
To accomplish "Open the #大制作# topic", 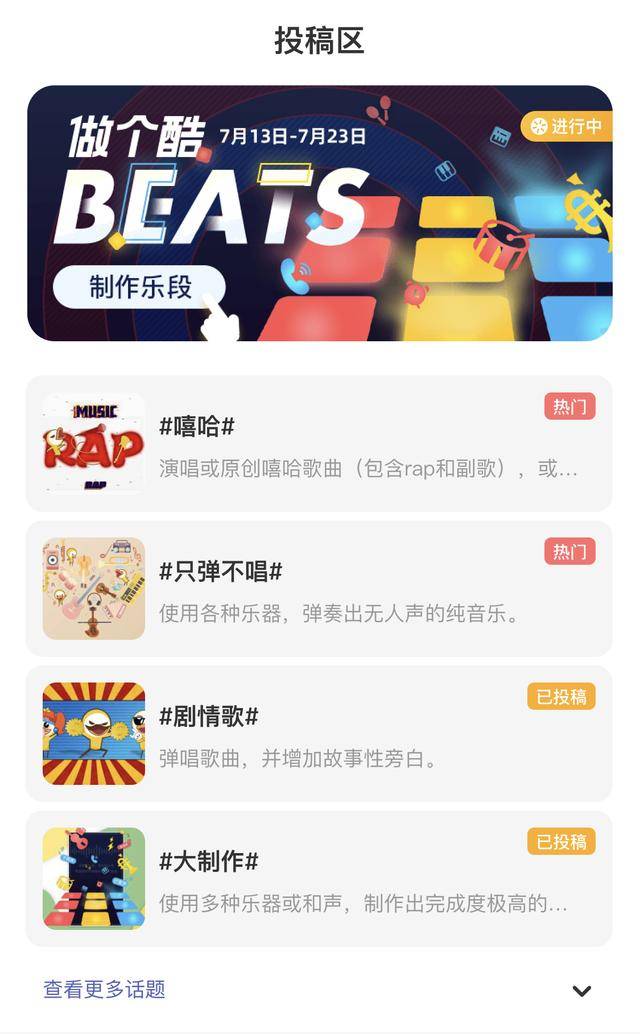I will click(x=319, y=879).
